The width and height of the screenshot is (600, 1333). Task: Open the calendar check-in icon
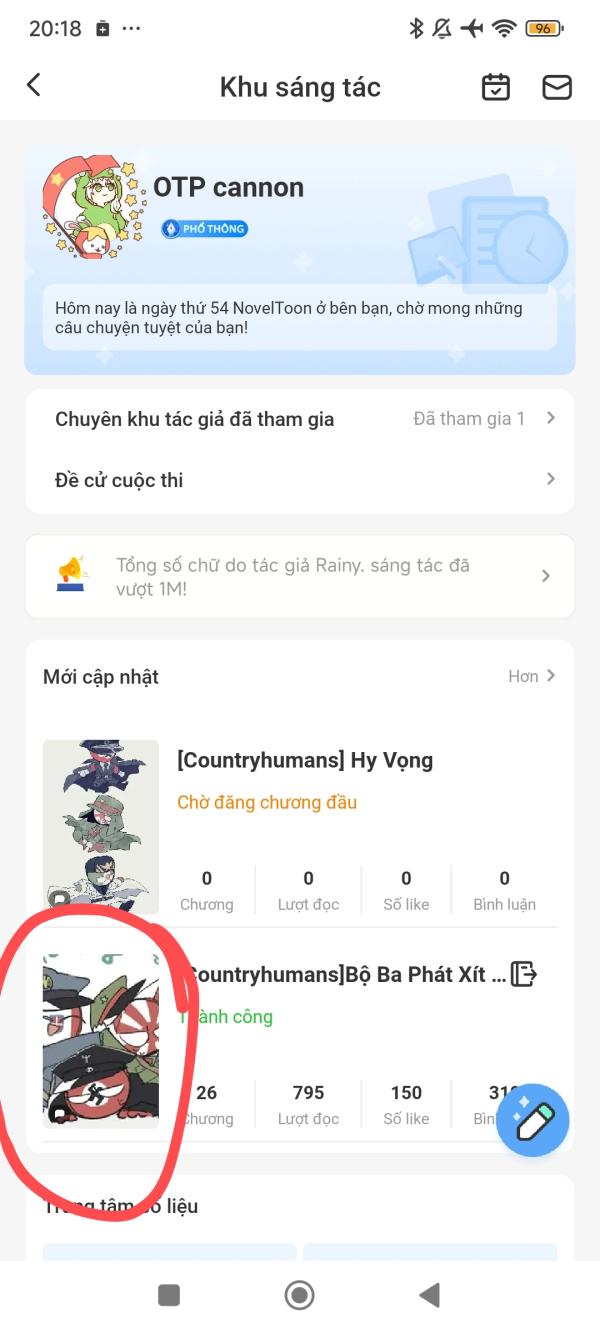496,87
